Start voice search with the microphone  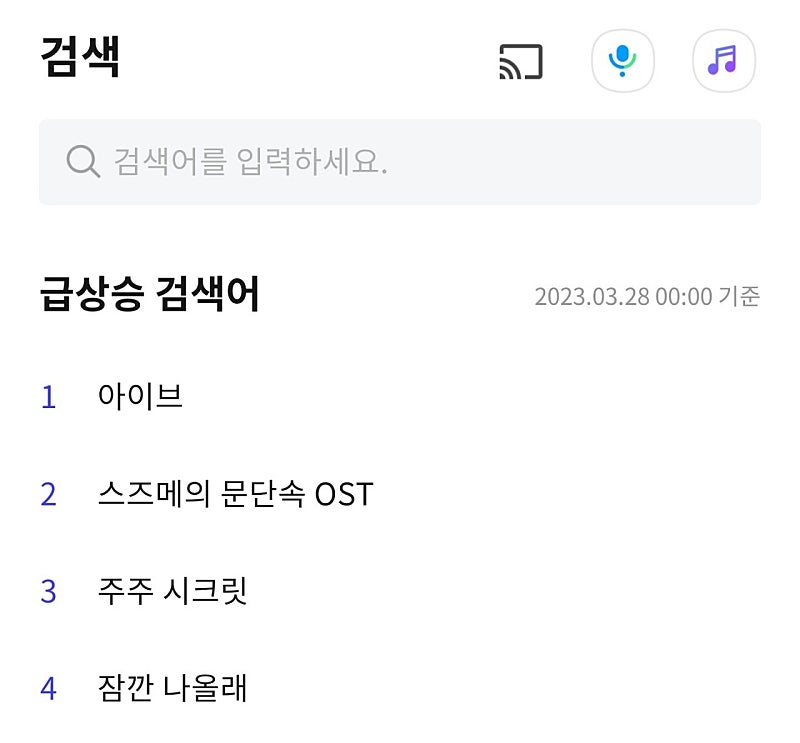click(622, 61)
